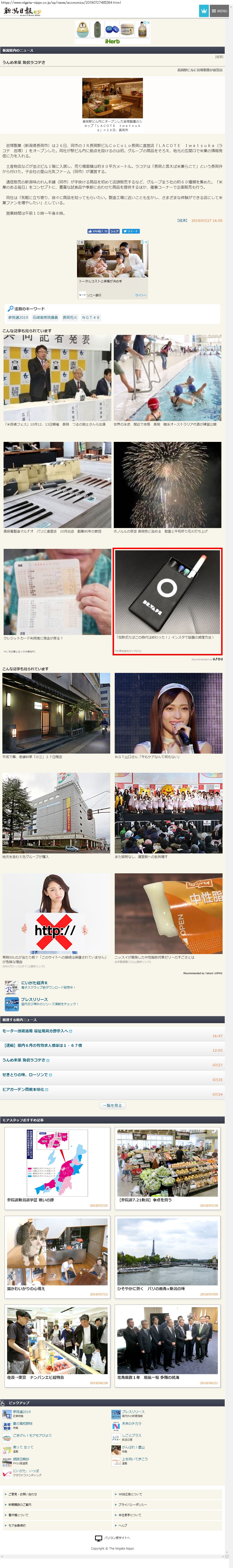
Task: Select the NGT48 keyword tag
Action: [x=91, y=318]
